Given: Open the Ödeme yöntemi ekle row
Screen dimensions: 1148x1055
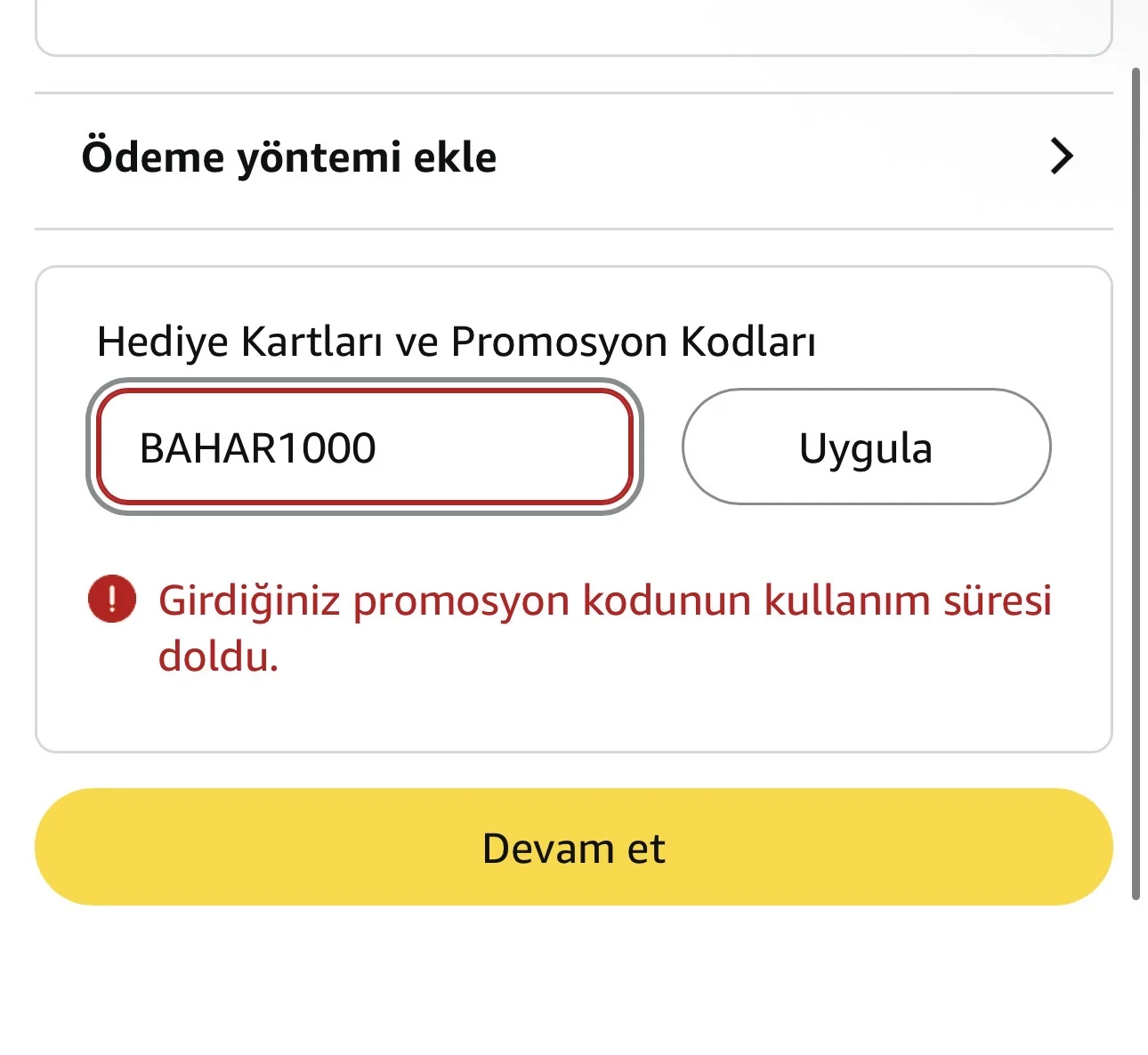Looking at the screenshot, I should (x=574, y=157).
